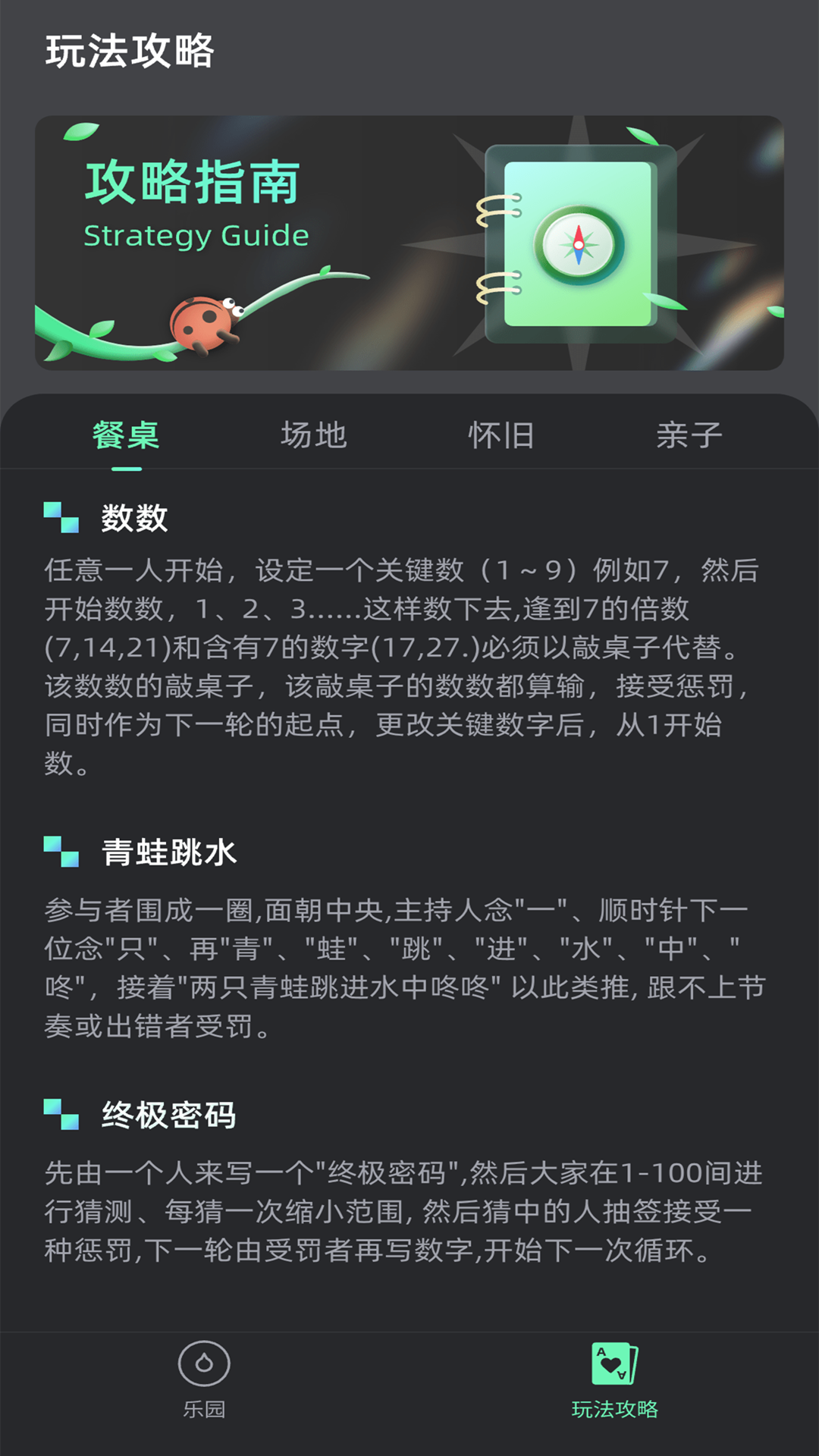
Task: Tap the 青蛙跳水 section heading
Action: click(x=166, y=852)
